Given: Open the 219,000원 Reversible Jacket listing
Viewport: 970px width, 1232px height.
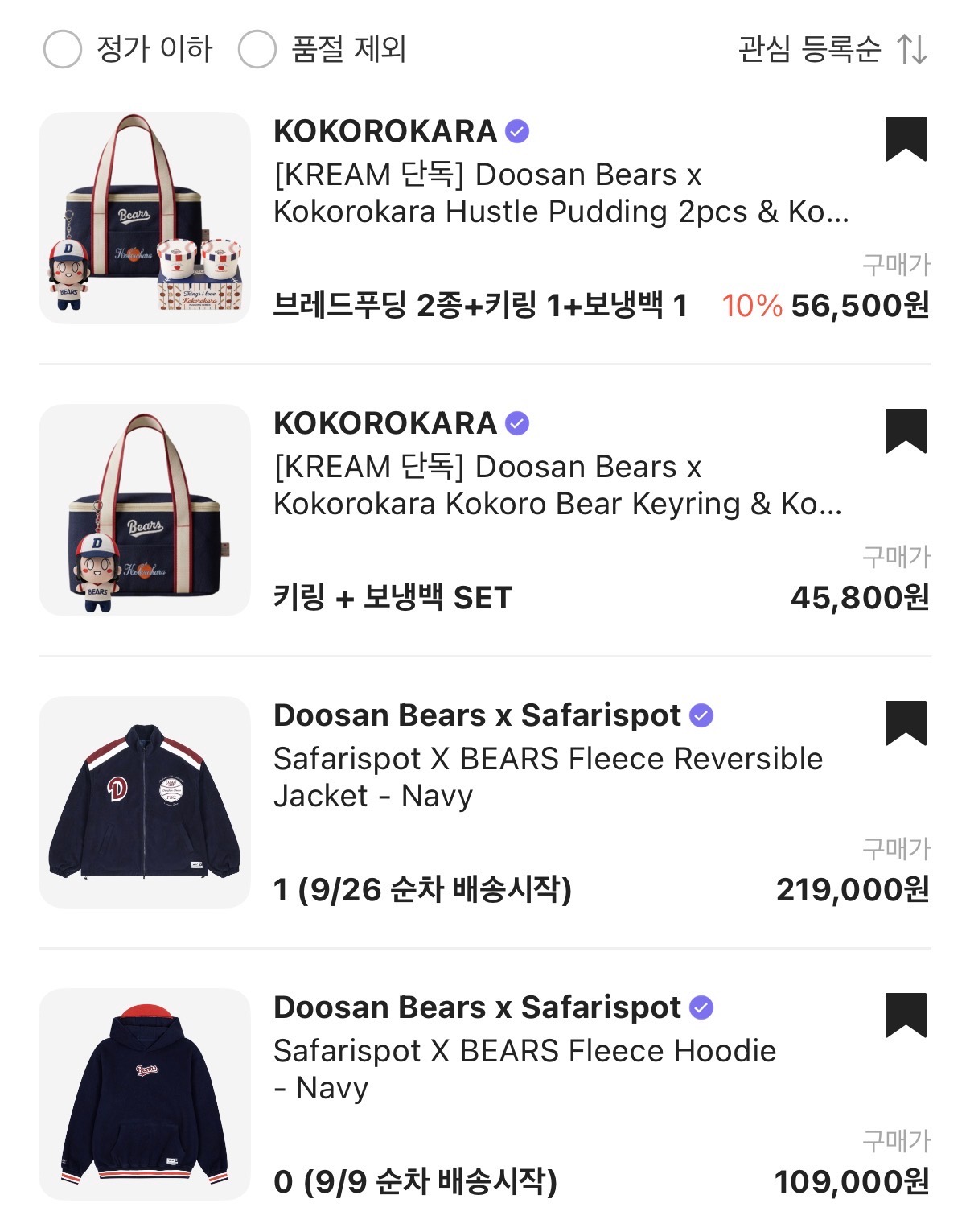Looking at the screenshot, I should (548, 777).
